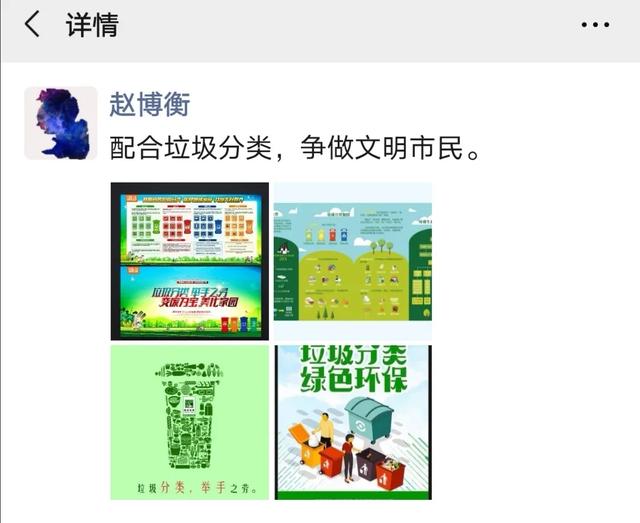The height and width of the screenshot is (523, 640).
Task: View the 垃圾分类 绿色环保 poster image
Action: point(353,422)
